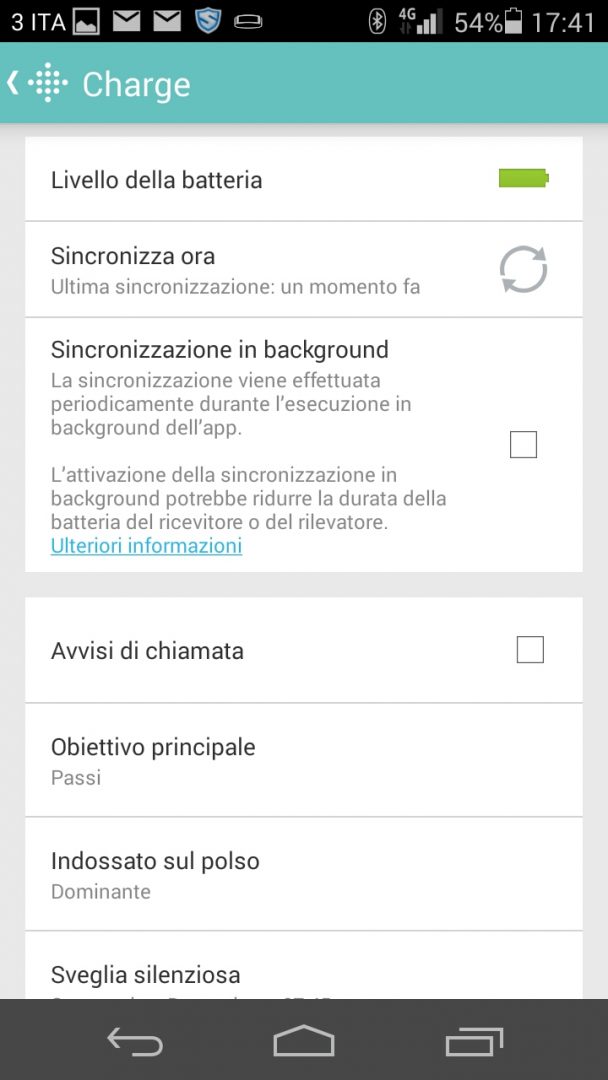Open Sveglia silenziosa settings
The image size is (608, 1080).
pos(303,974)
